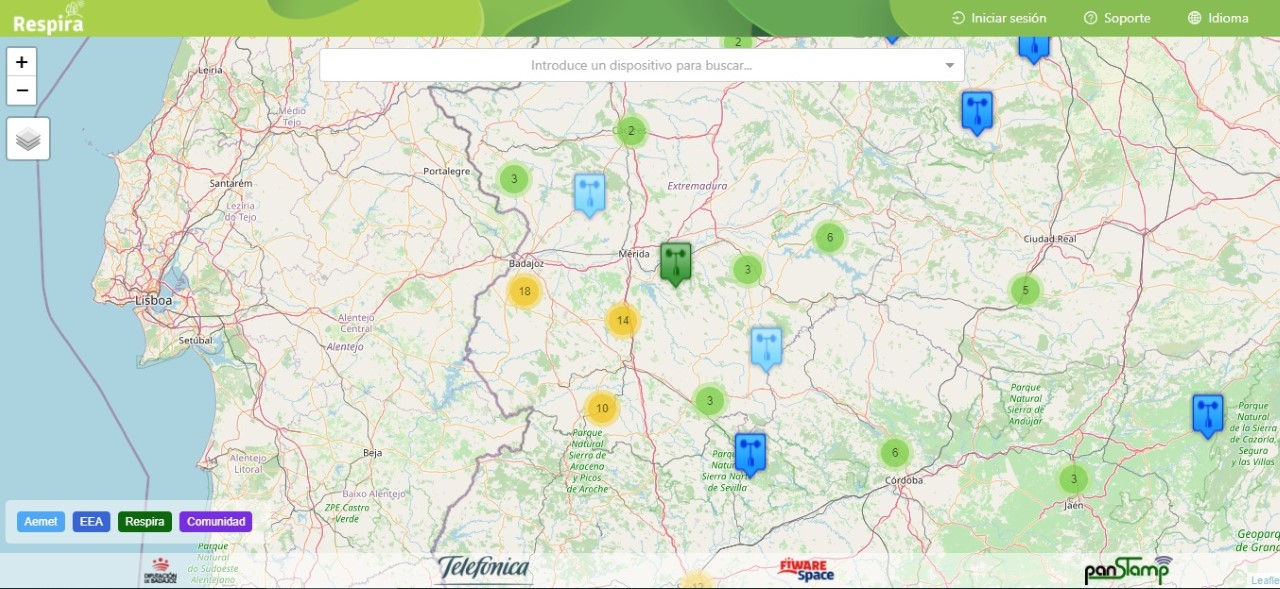Filter by EEA stations

click(91, 522)
